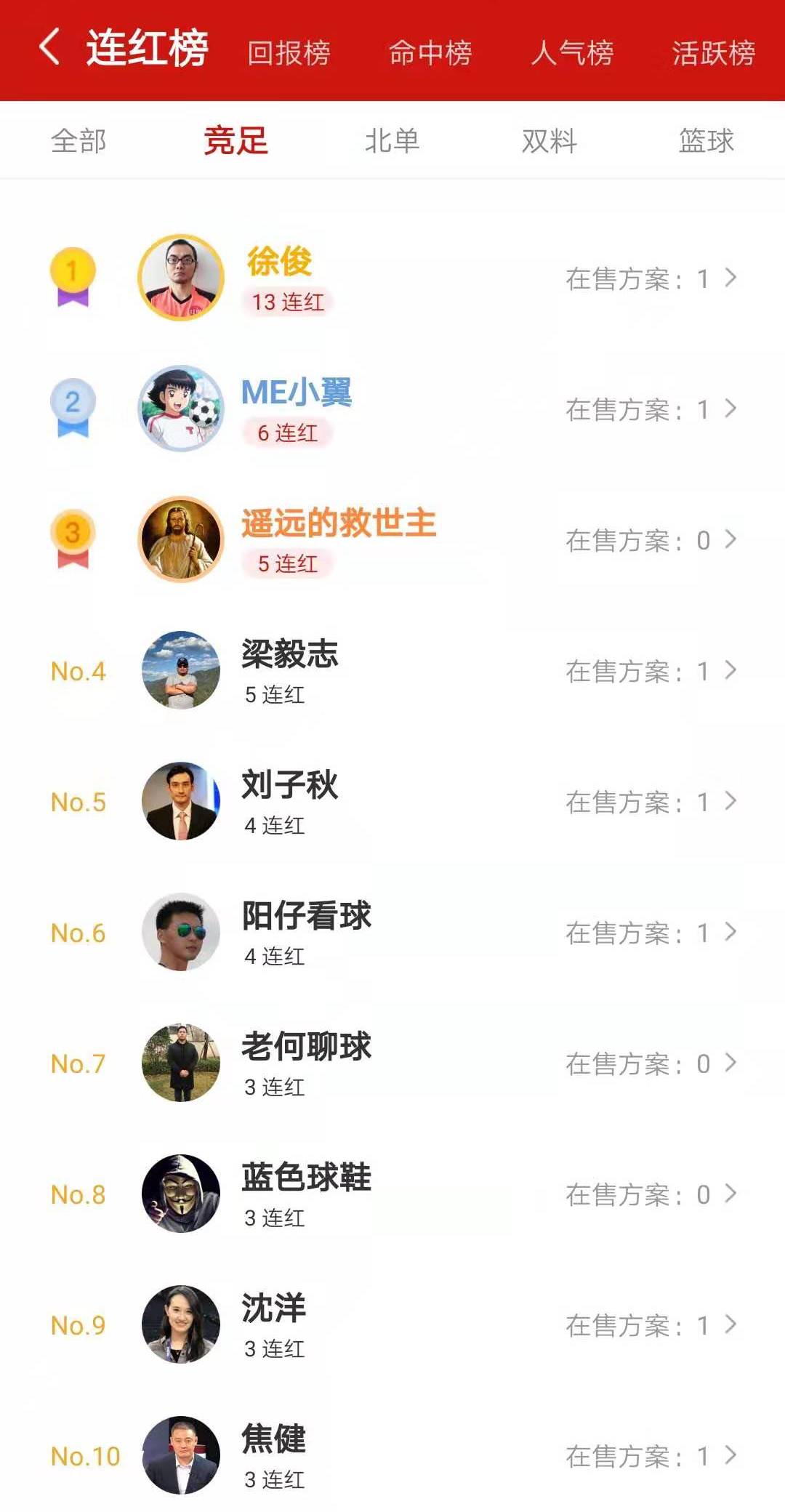
Task: Select the 活跃榜 tab
Action: point(713,52)
